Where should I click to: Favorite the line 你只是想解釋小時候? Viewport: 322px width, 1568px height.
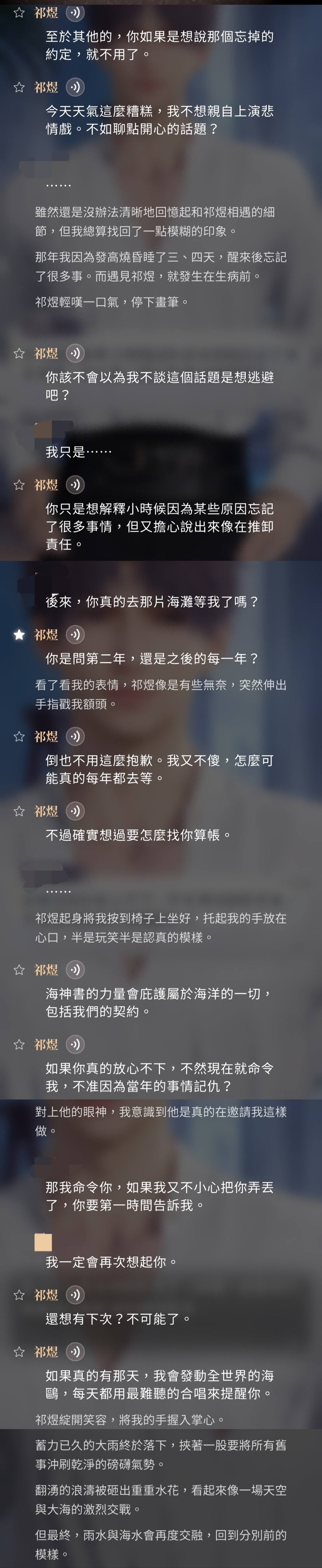(19, 485)
